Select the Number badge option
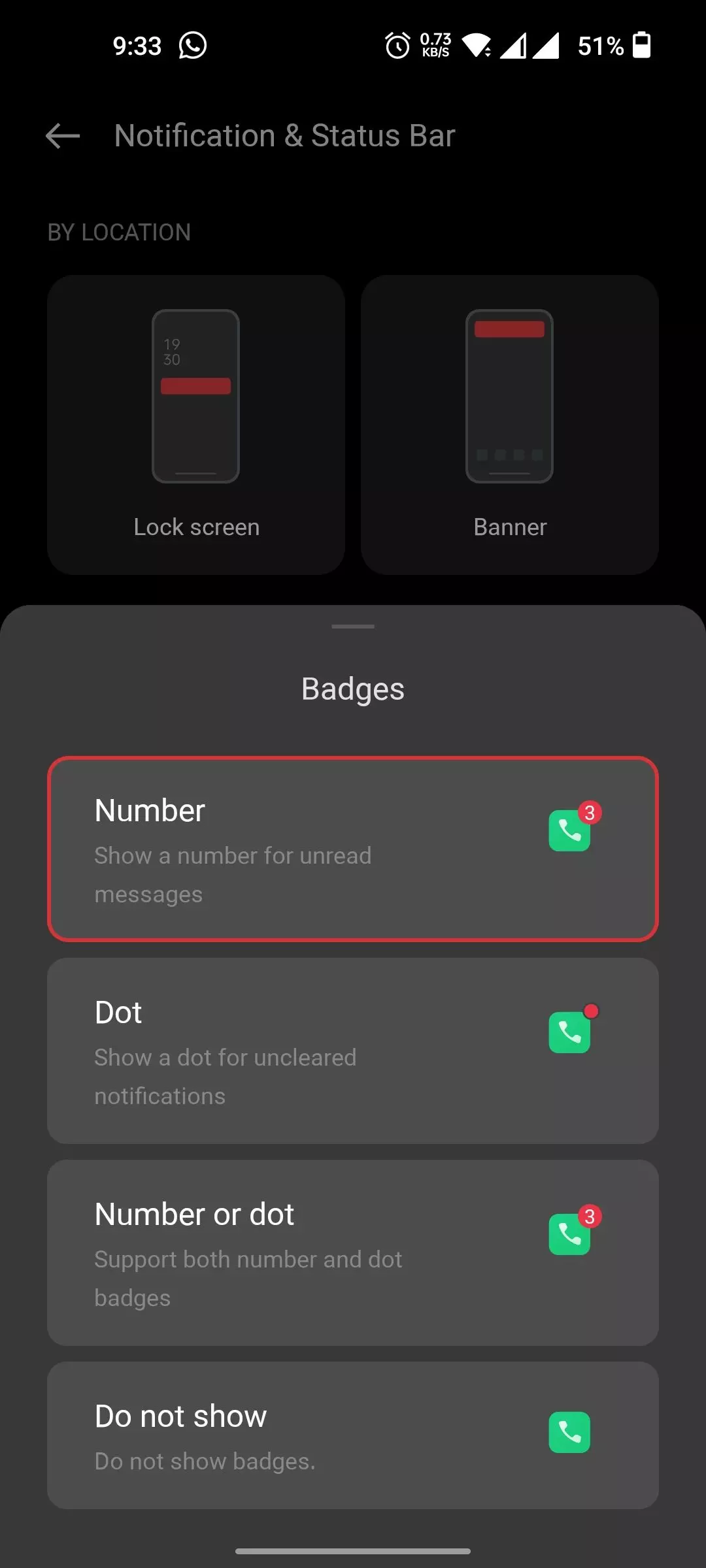Image resolution: width=706 pixels, height=1568 pixels. pyautogui.click(x=353, y=849)
